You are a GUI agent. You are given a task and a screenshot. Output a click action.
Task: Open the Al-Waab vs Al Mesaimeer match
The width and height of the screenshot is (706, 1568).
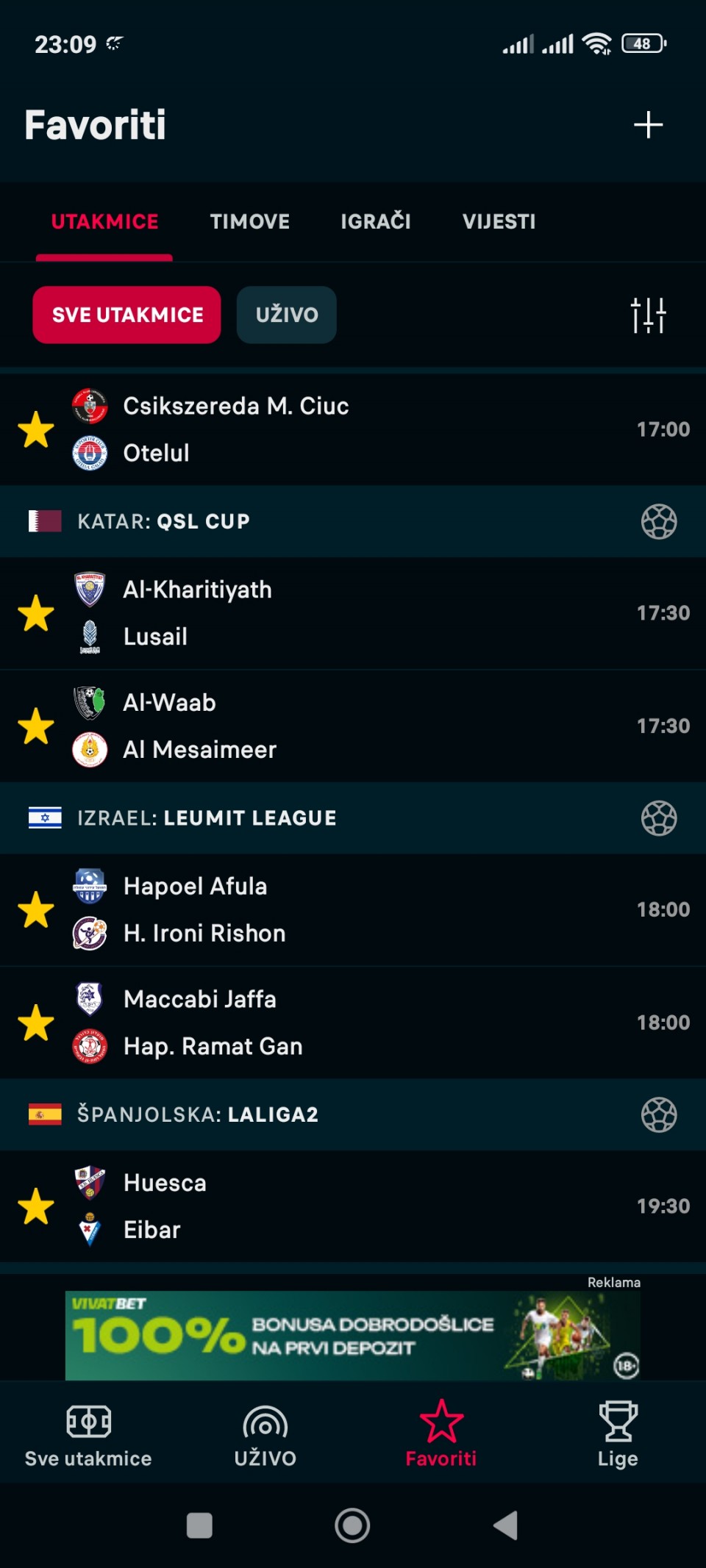[353, 726]
